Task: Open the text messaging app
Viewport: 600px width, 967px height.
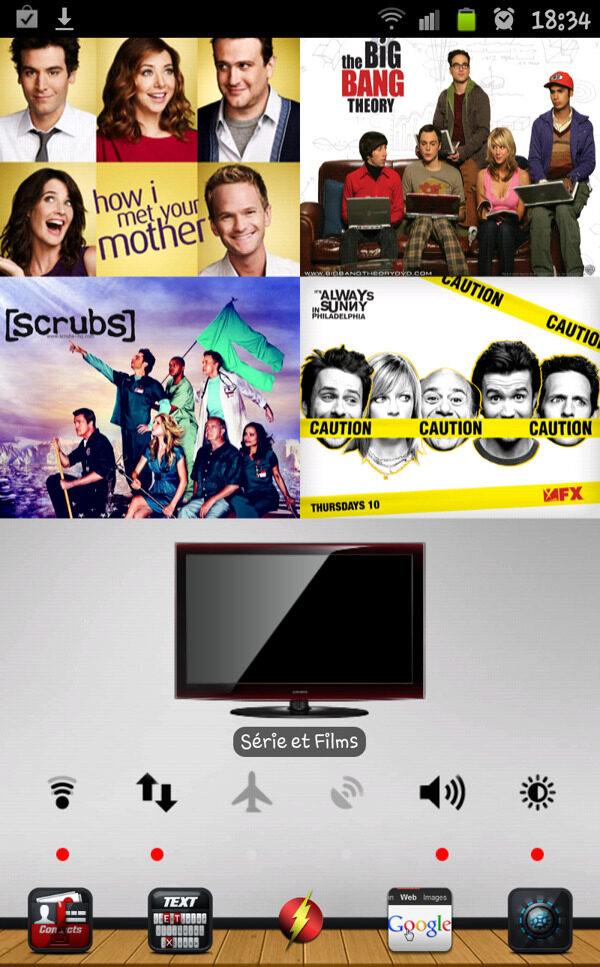Action: (x=180, y=919)
